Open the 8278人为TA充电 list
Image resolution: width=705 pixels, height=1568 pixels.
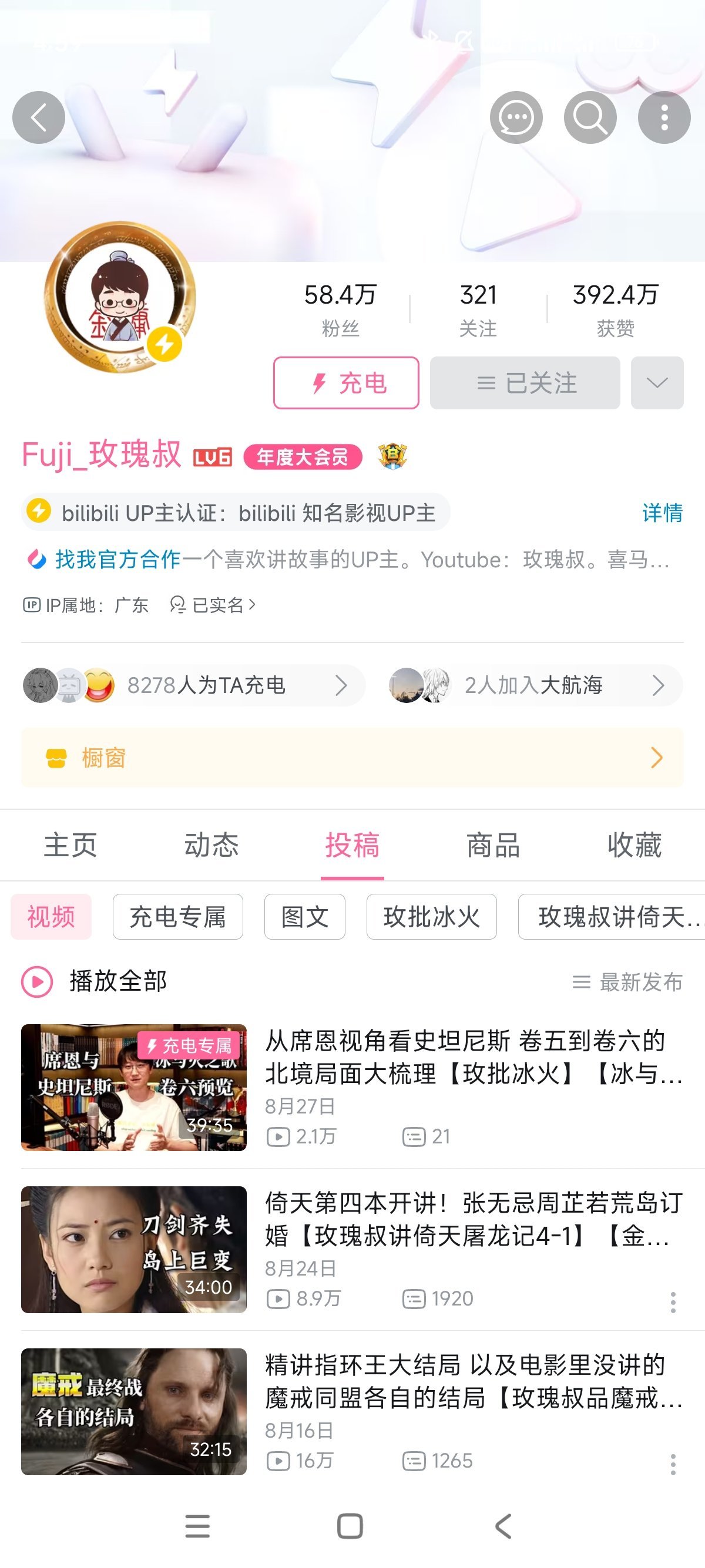[x=193, y=685]
